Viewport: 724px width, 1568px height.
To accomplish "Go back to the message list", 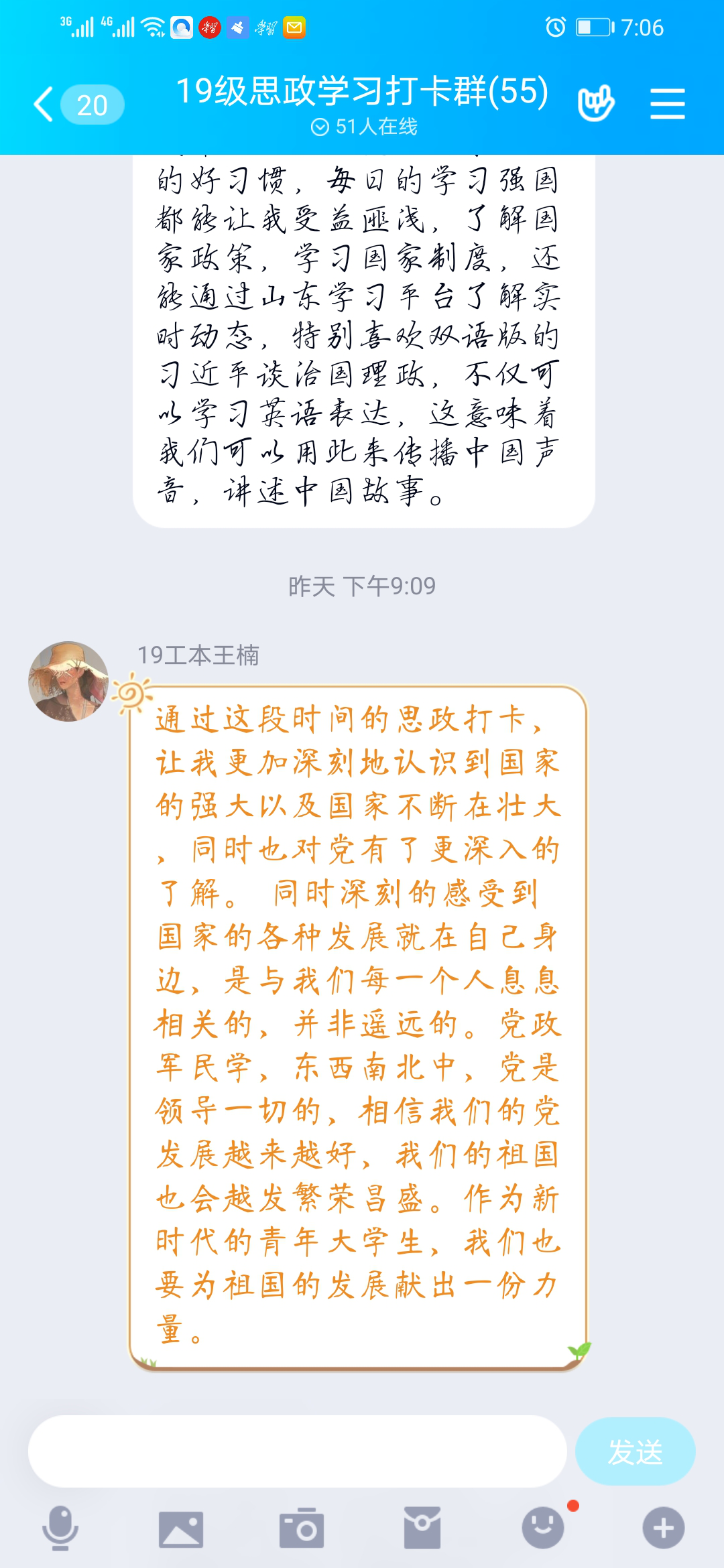I will pos(46,105).
